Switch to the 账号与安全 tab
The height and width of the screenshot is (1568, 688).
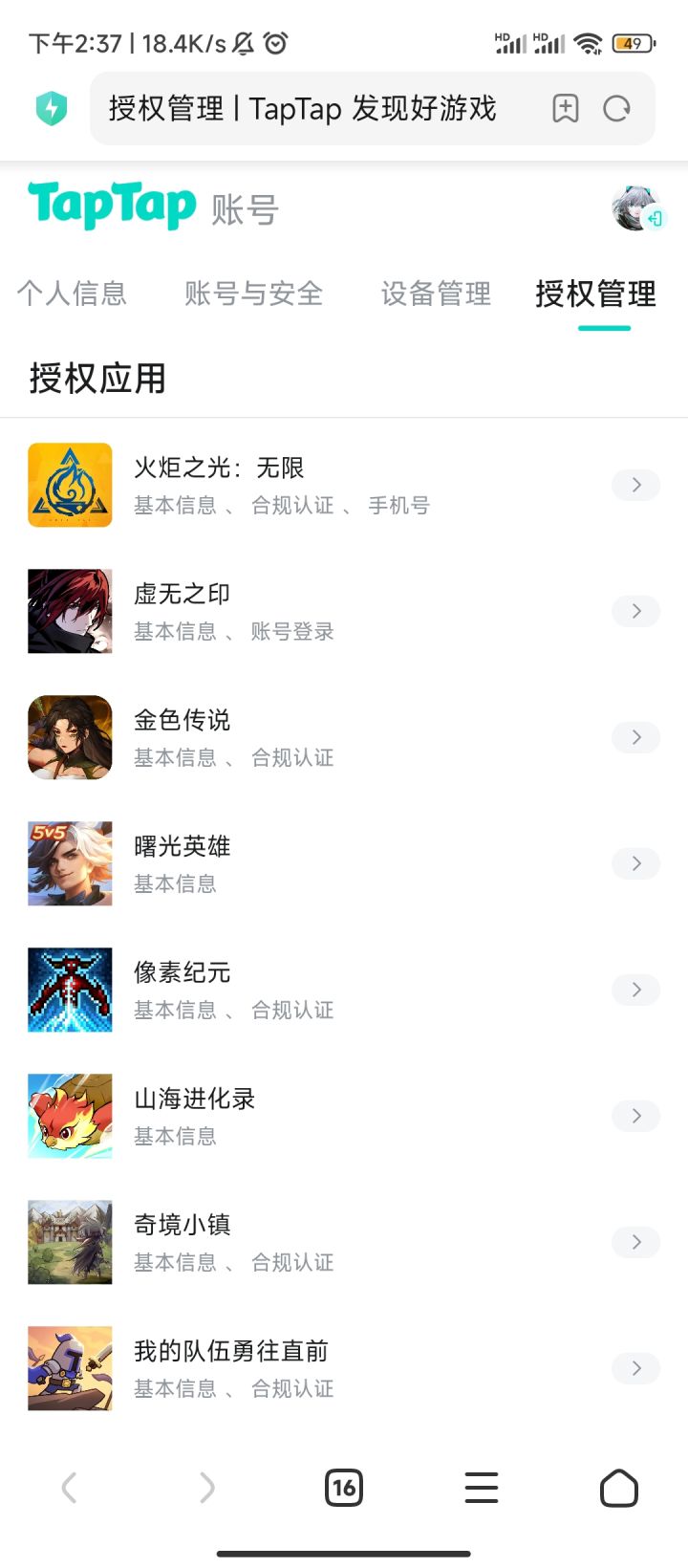coord(253,294)
